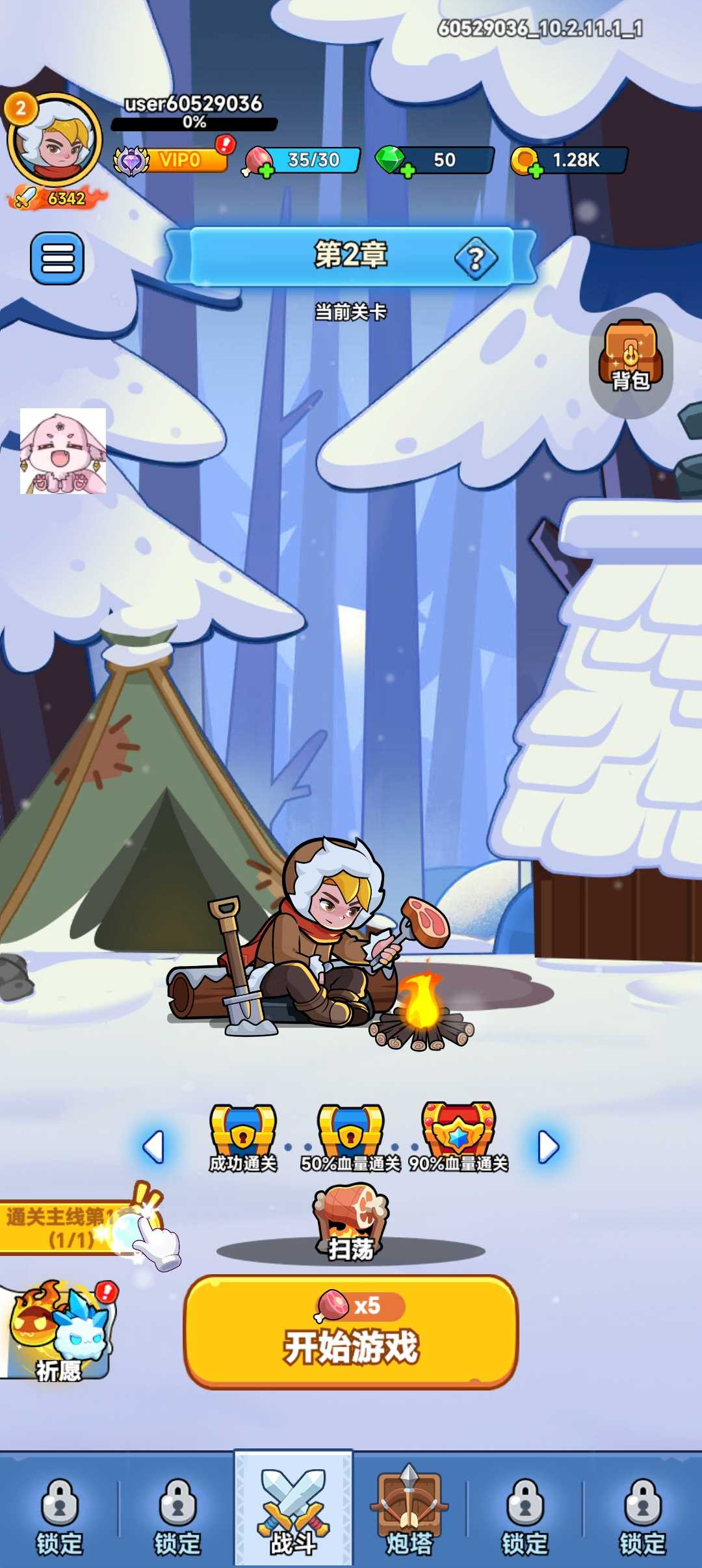The image size is (702, 1568).
Task: Add more meat stamina
Action: 265,170
